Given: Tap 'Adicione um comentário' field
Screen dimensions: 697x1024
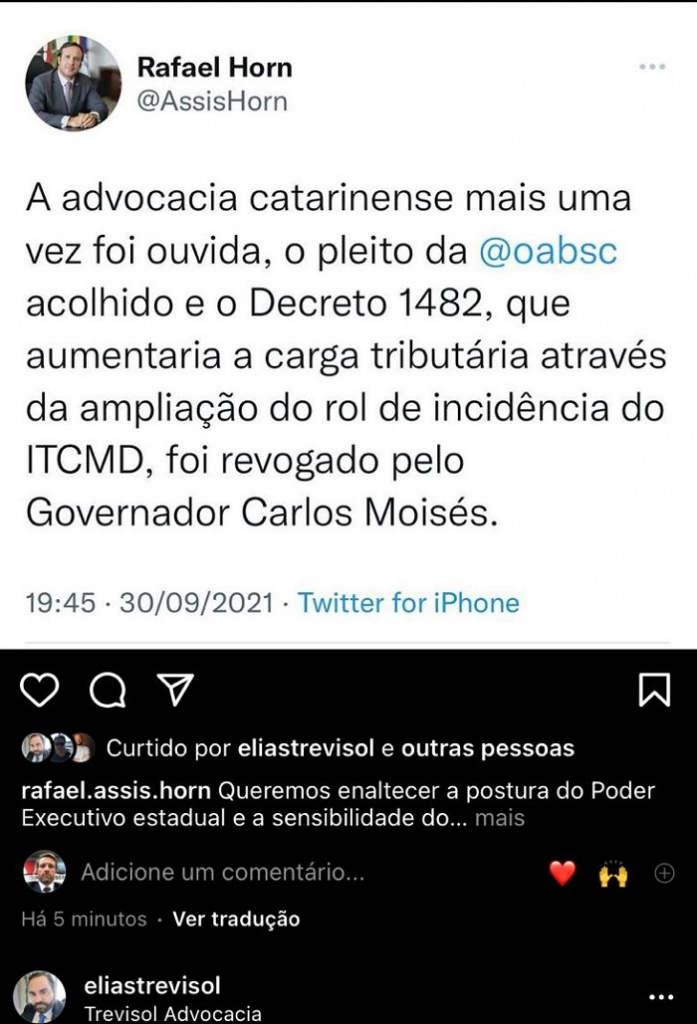Looking at the screenshot, I should [x=222, y=873].
